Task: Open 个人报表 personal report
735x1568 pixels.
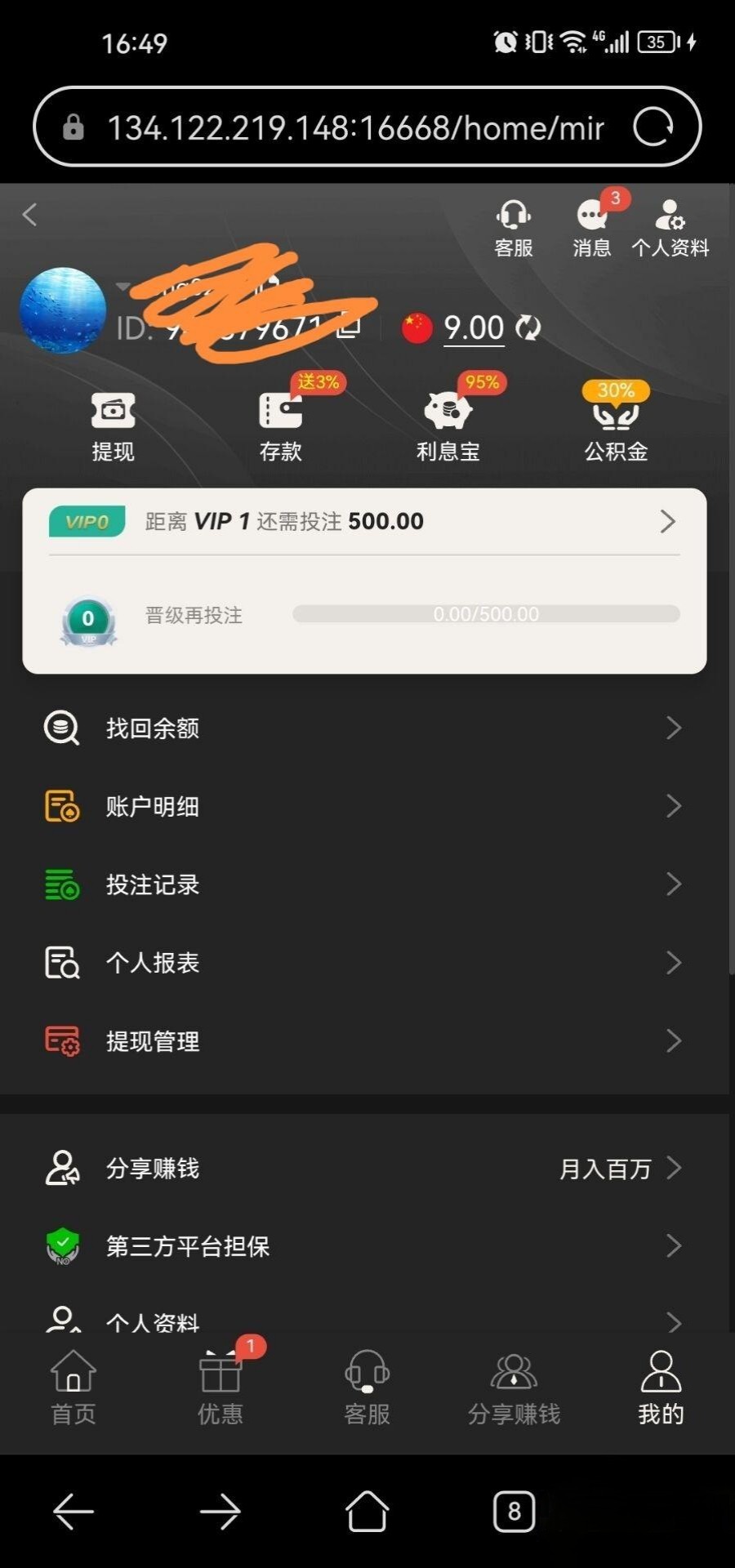Action: click(364, 963)
